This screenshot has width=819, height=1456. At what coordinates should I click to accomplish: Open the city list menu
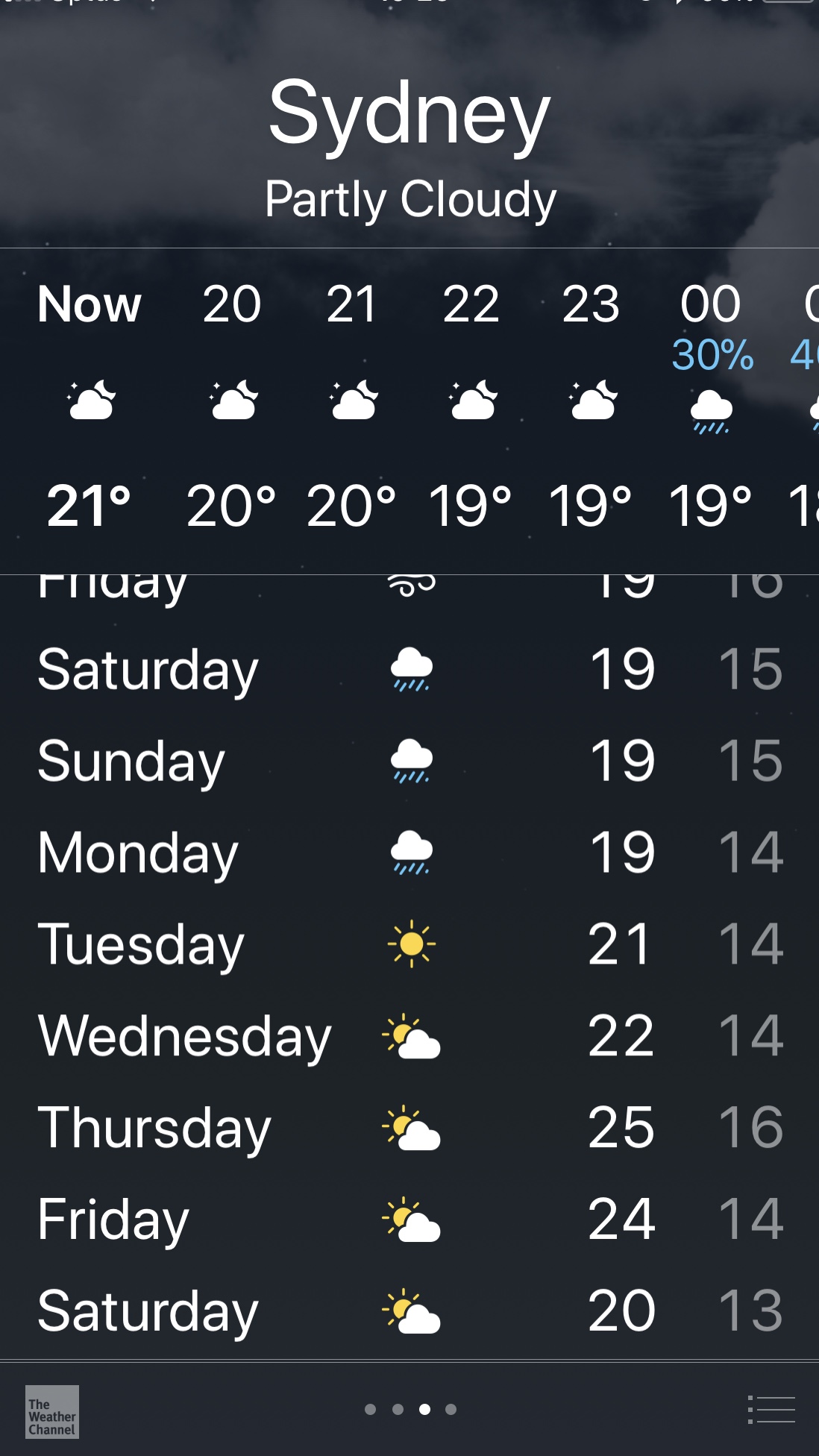pos(771,1410)
